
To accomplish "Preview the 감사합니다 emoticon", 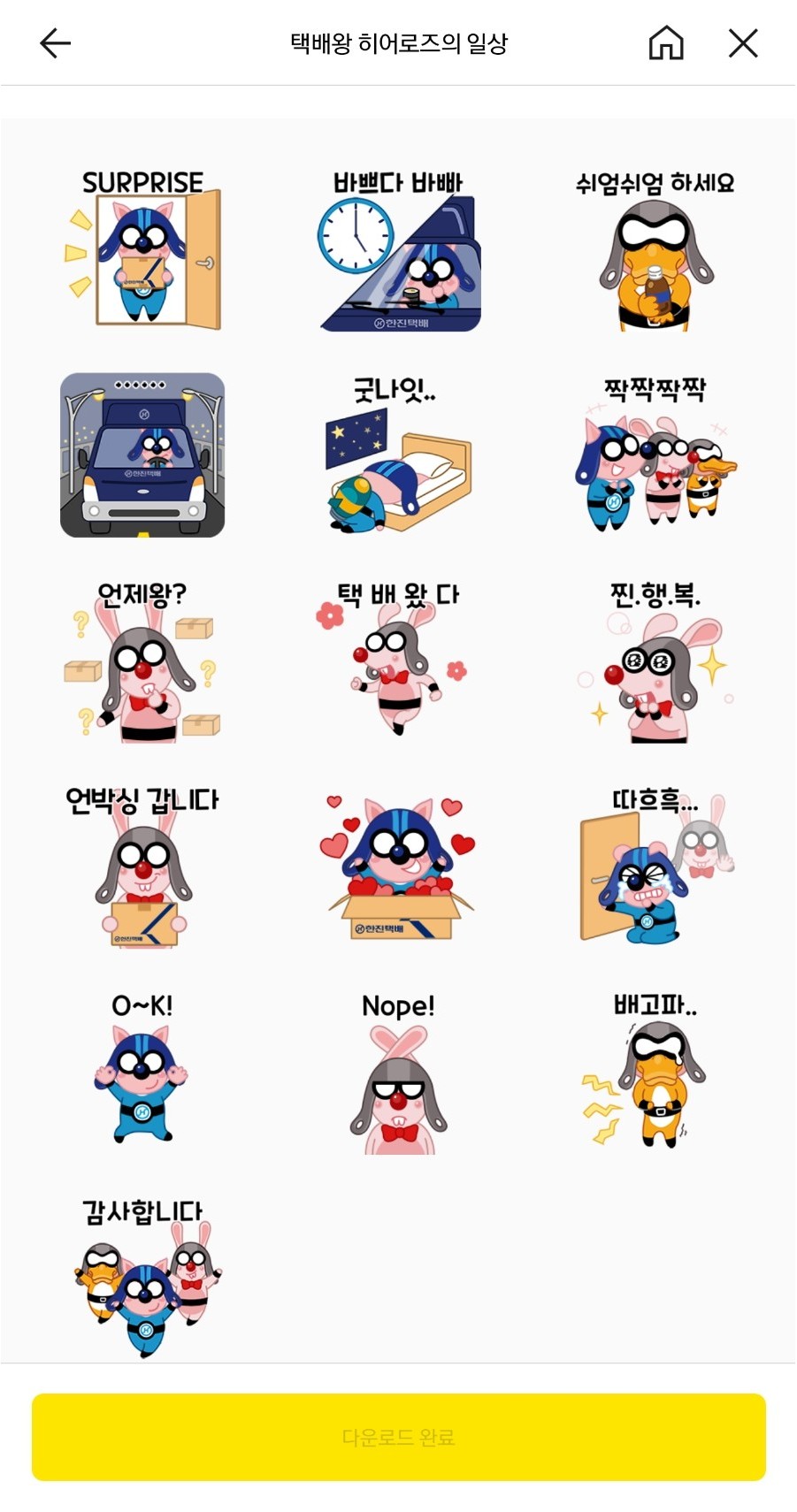I will click(x=142, y=1278).
